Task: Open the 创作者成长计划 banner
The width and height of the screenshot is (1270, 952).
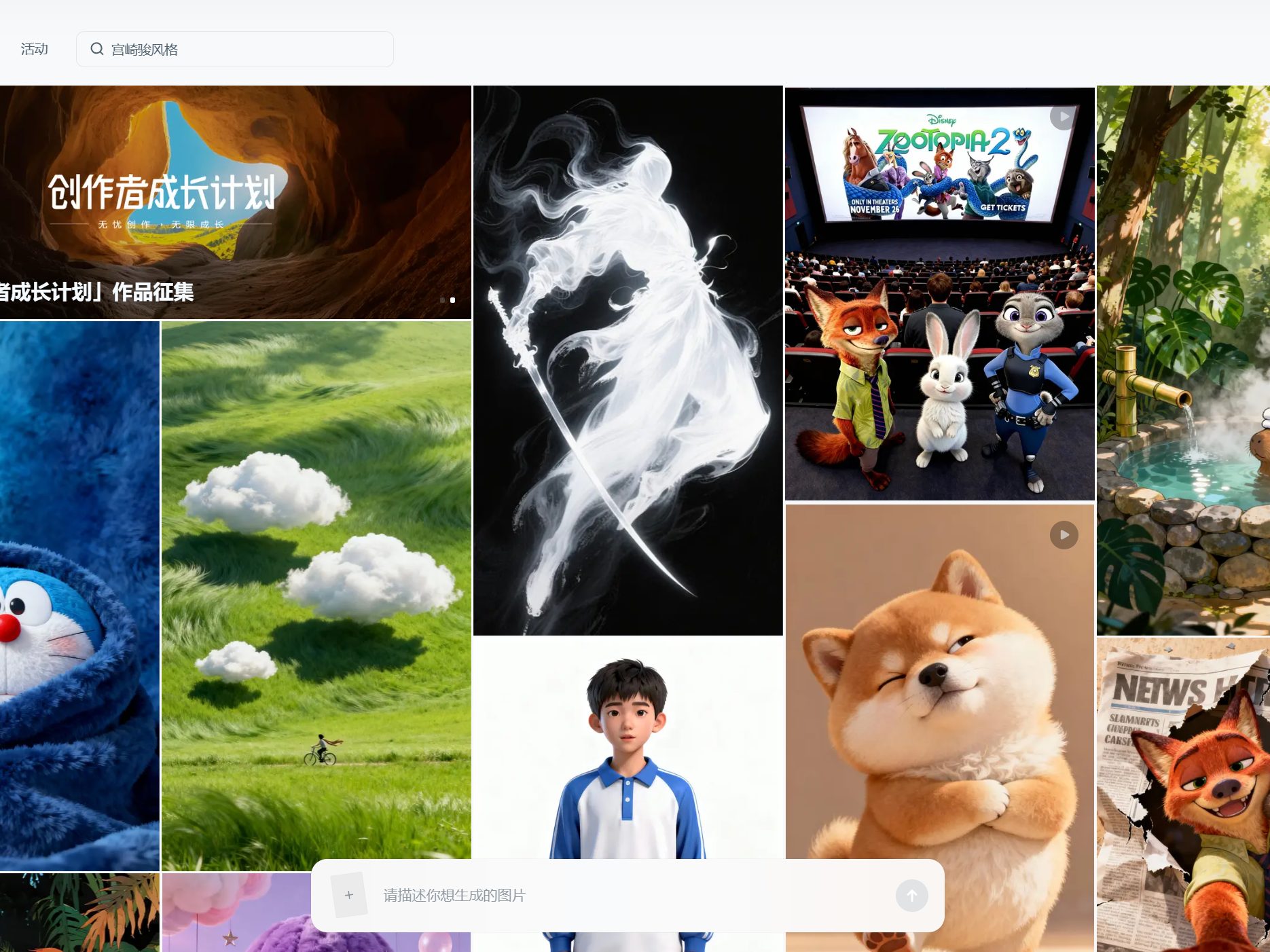Action: (235, 202)
